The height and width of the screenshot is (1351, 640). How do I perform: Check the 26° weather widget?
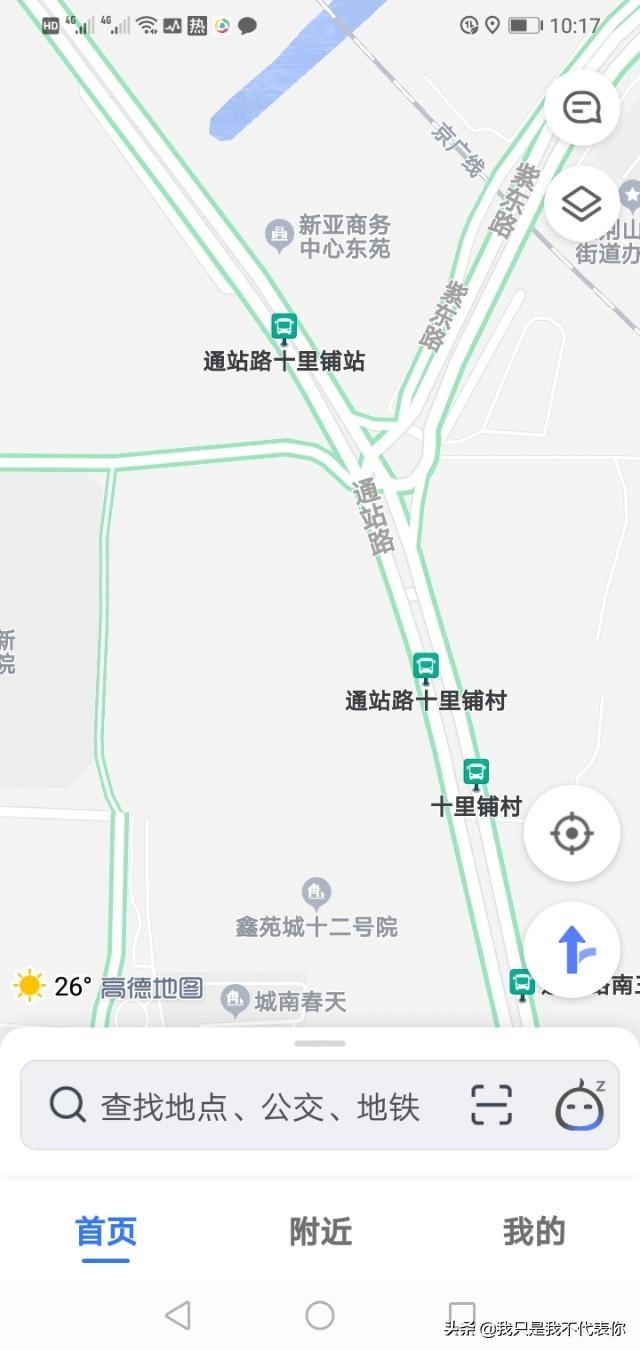(x=50, y=987)
